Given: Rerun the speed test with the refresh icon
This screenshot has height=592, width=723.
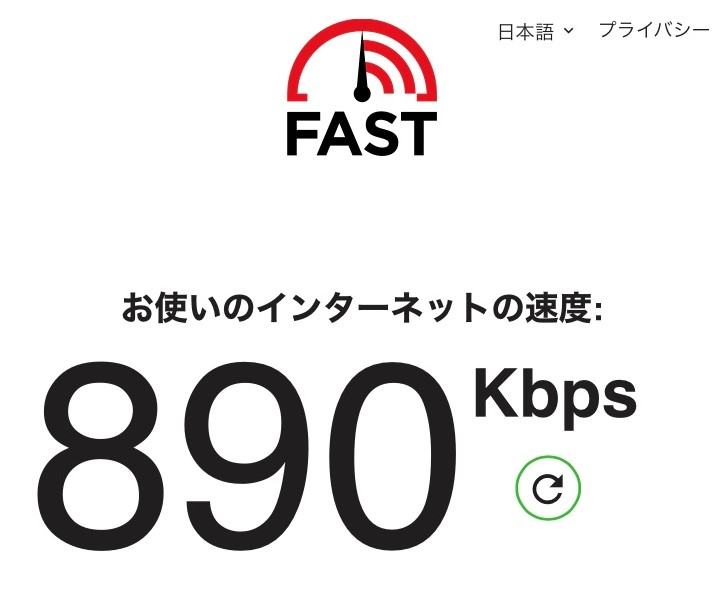Looking at the screenshot, I should coord(547,488).
